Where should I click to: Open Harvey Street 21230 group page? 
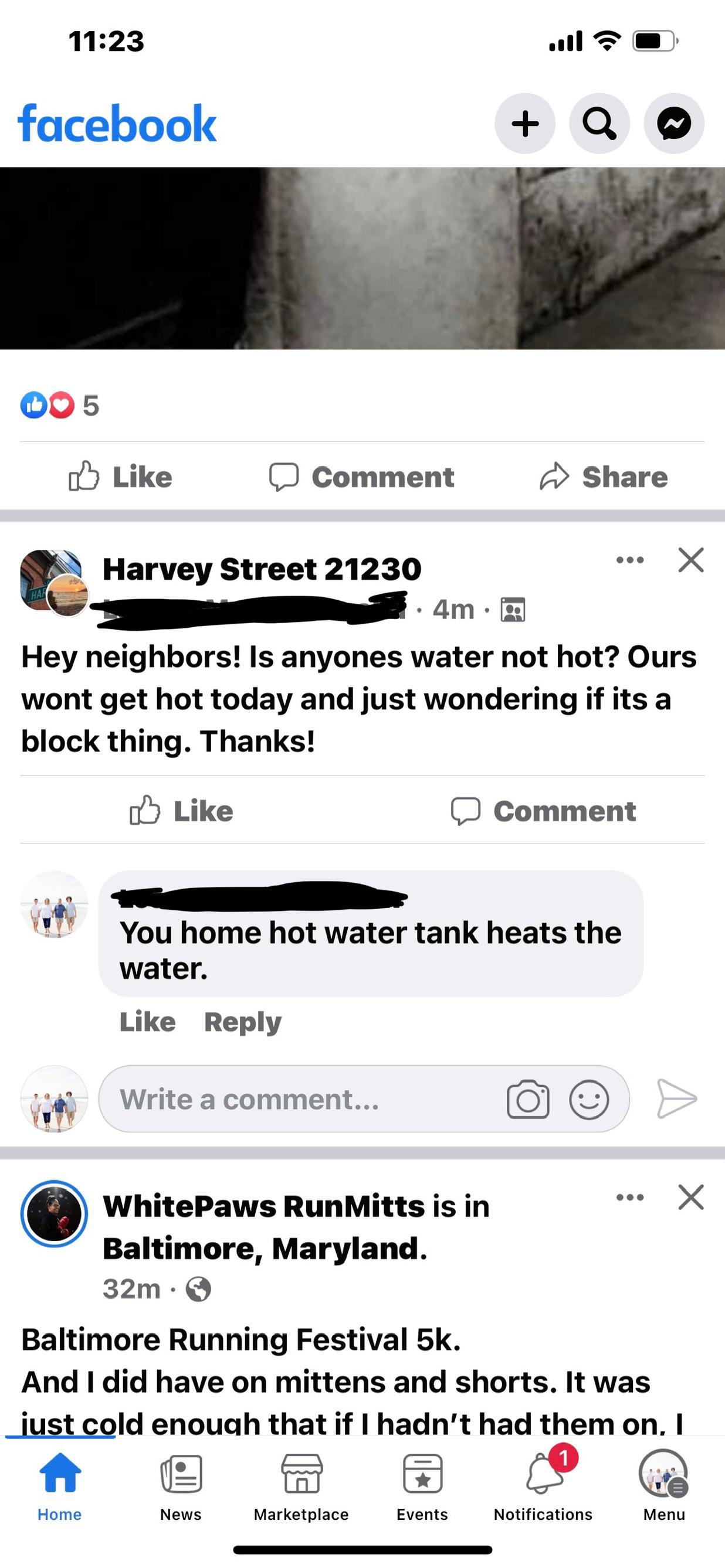(262, 569)
